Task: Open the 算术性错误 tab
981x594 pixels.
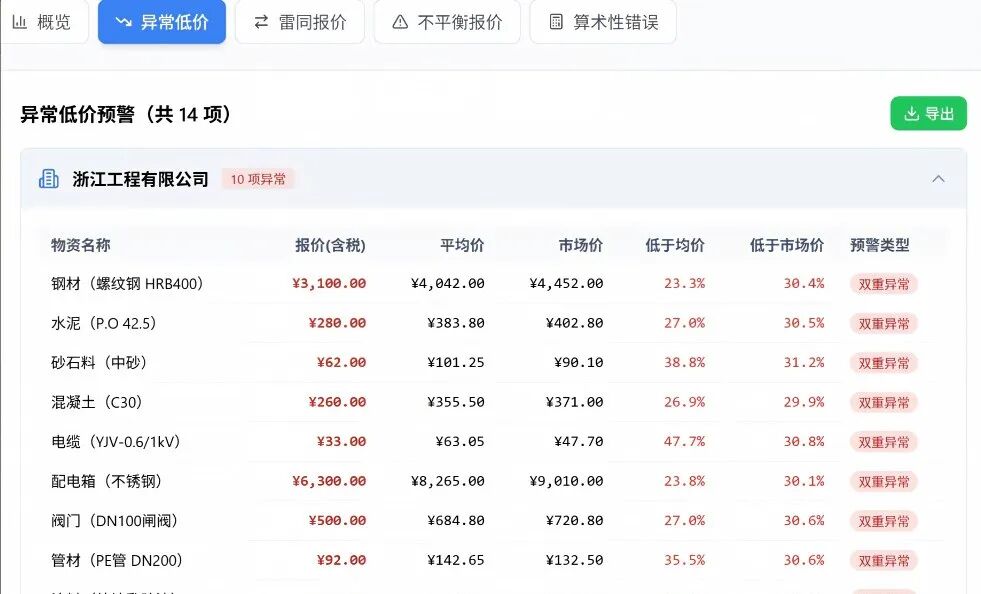Action: coord(603,22)
